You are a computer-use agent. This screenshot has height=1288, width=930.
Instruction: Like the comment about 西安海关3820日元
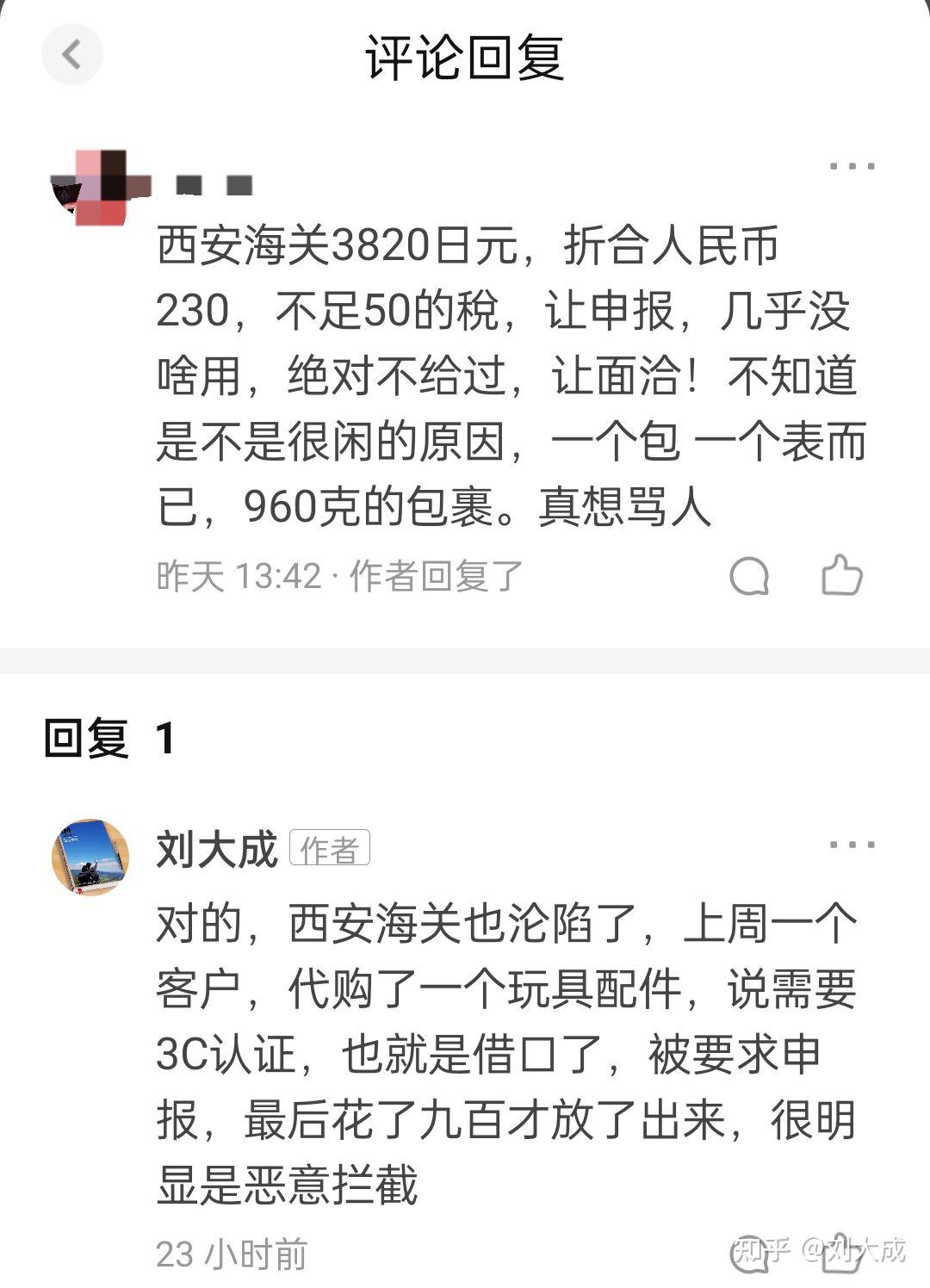[x=841, y=575]
